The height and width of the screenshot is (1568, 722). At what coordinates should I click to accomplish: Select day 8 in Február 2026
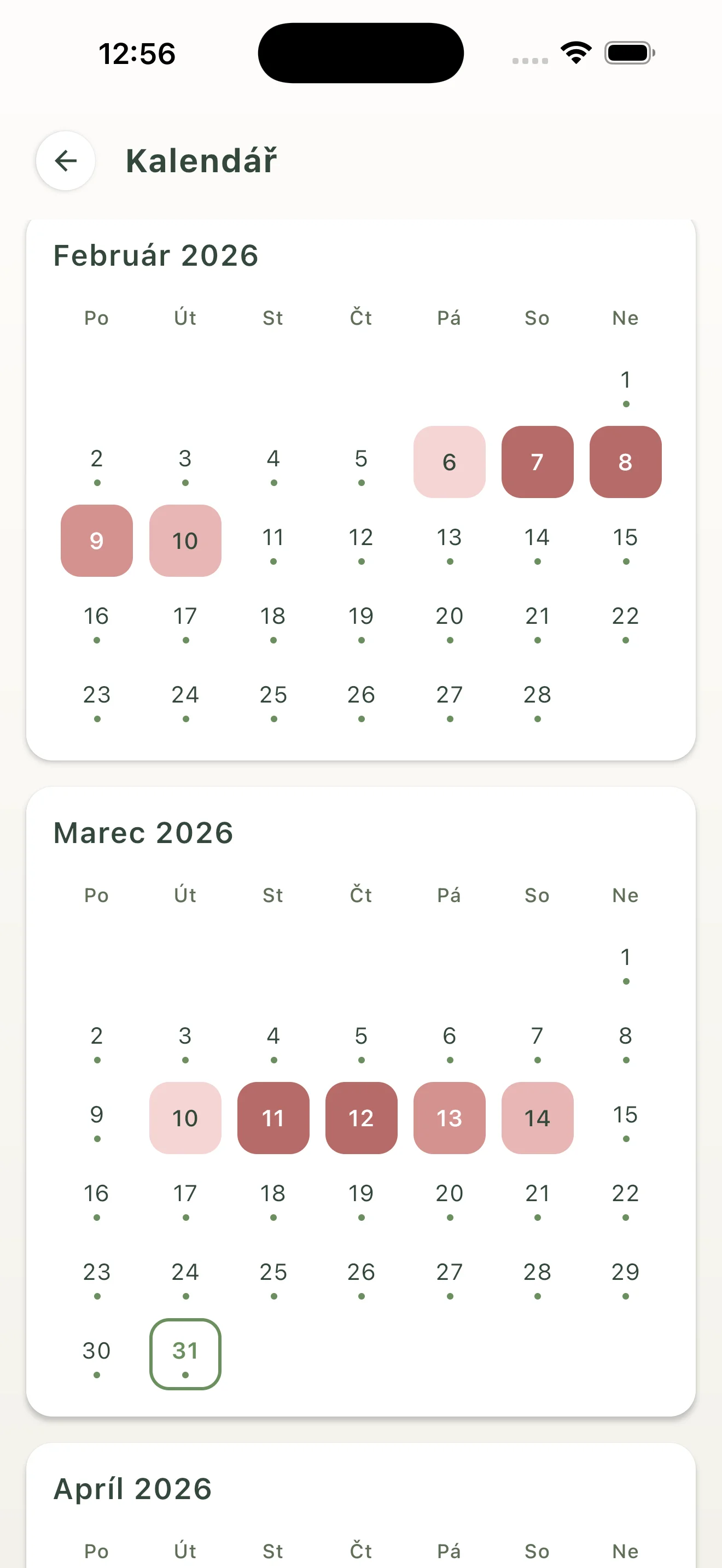pos(625,462)
